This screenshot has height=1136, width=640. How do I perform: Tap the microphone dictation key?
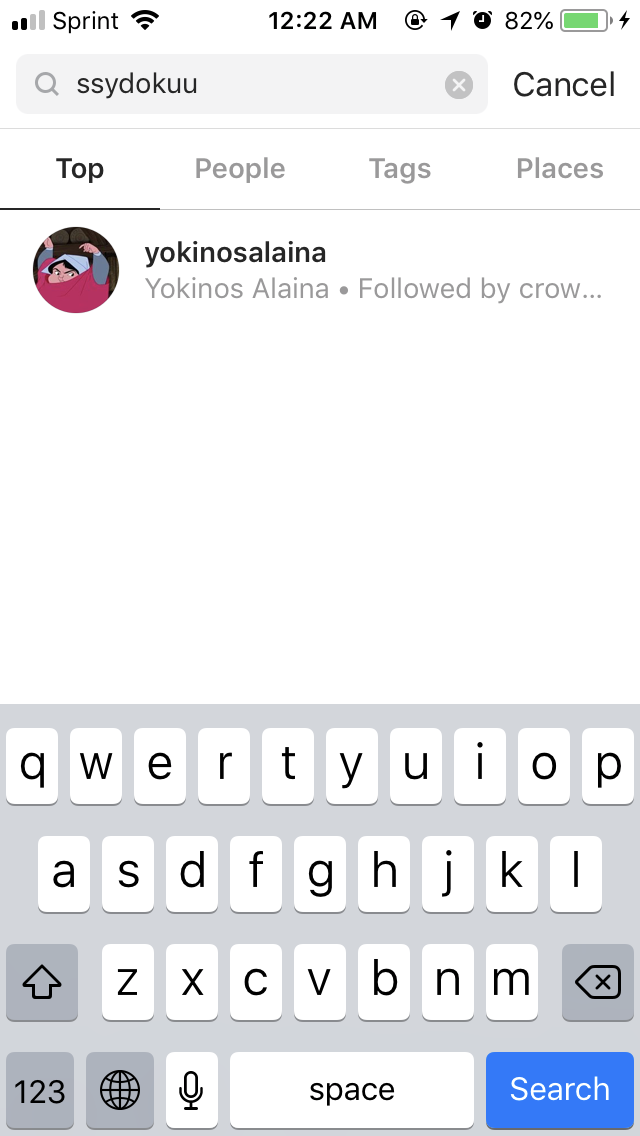192,1089
